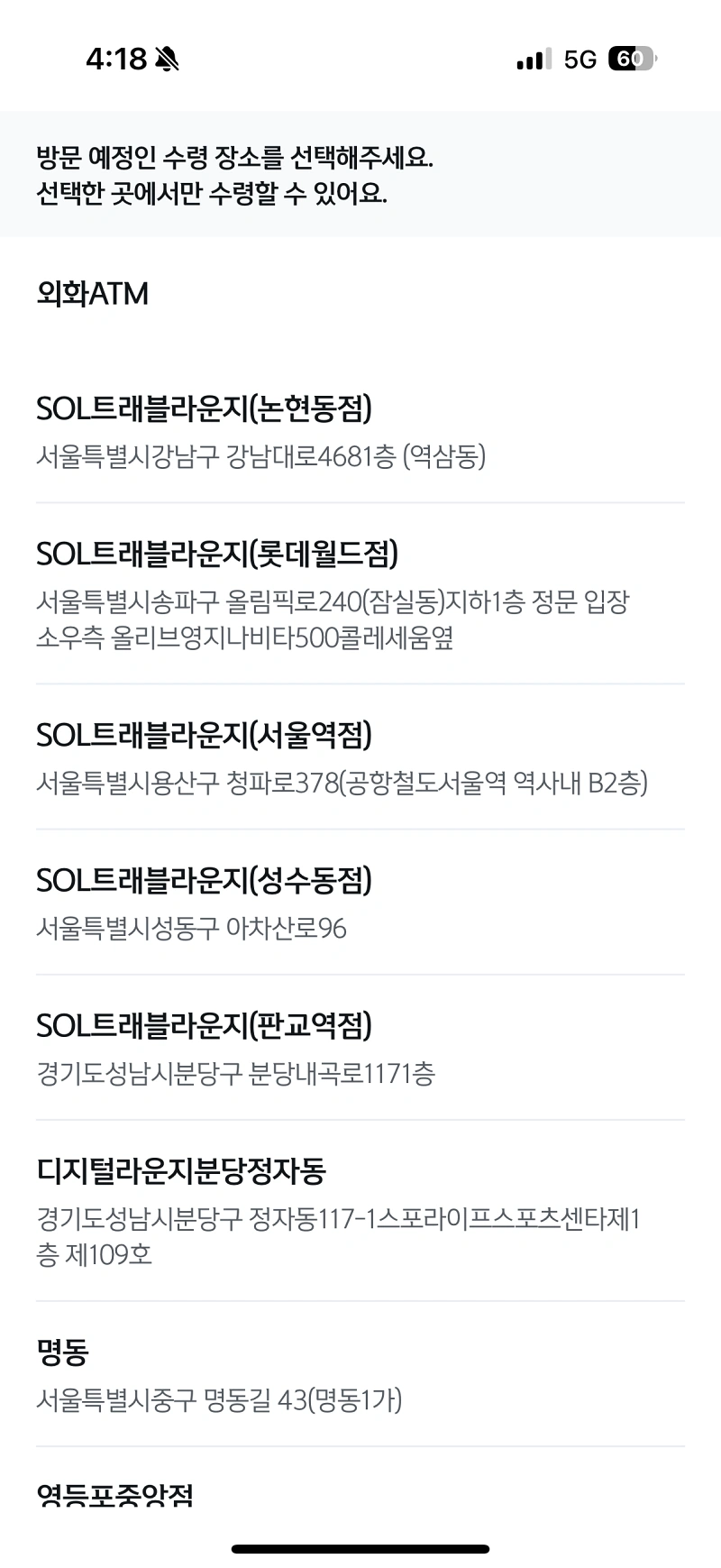Tap the battery indicator showing 60

tap(631, 58)
